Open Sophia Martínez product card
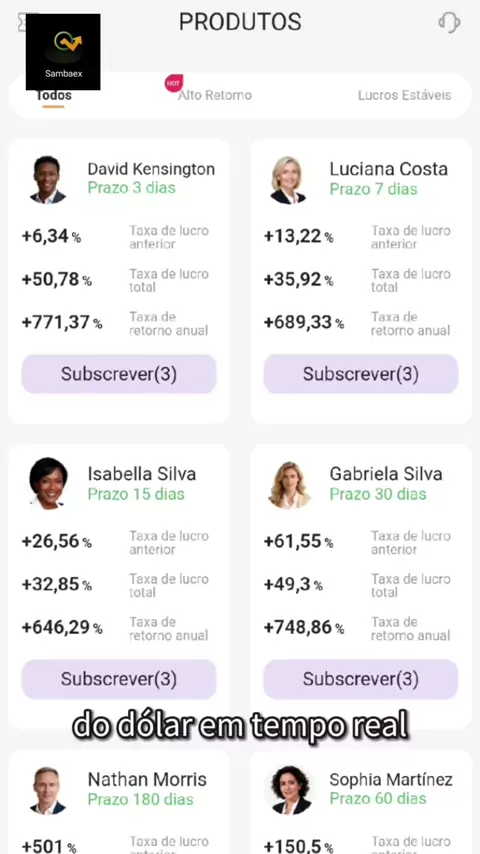480x854 pixels. pos(361,802)
